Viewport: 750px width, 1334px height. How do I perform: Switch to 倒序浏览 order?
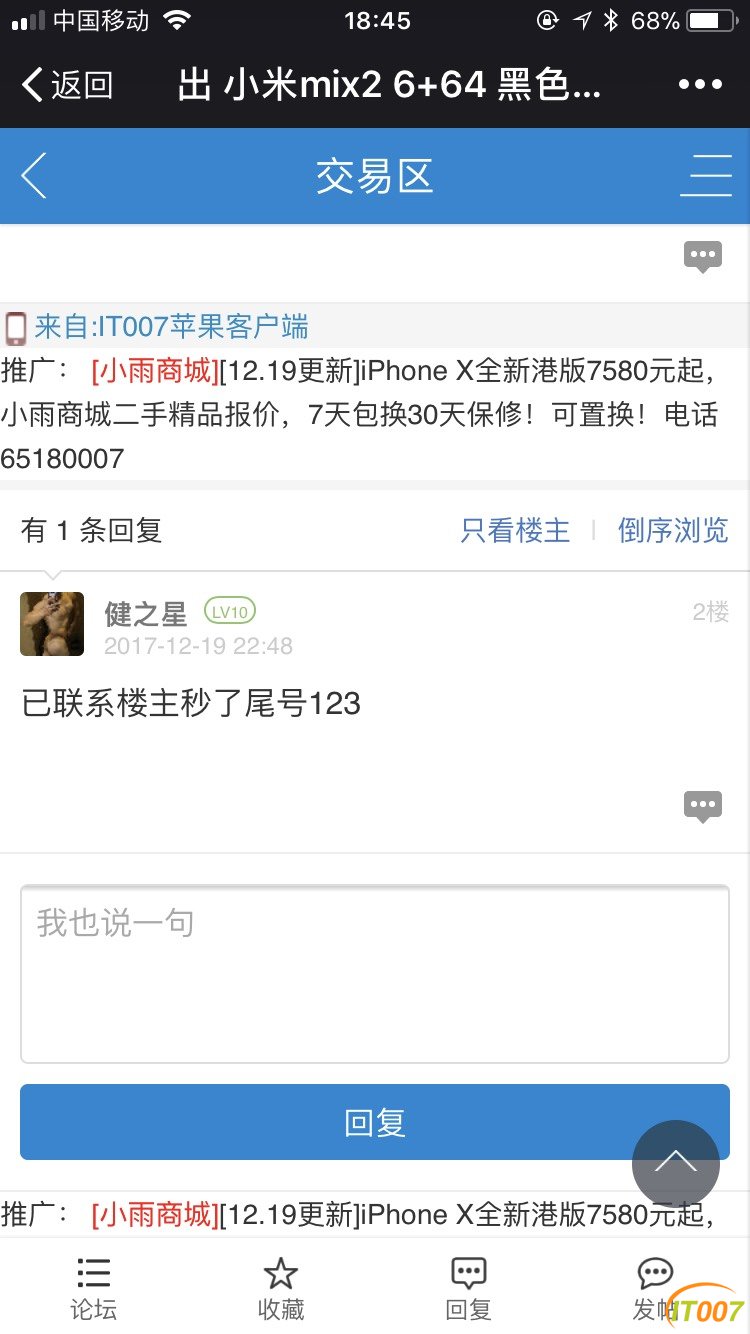tap(673, 530)
